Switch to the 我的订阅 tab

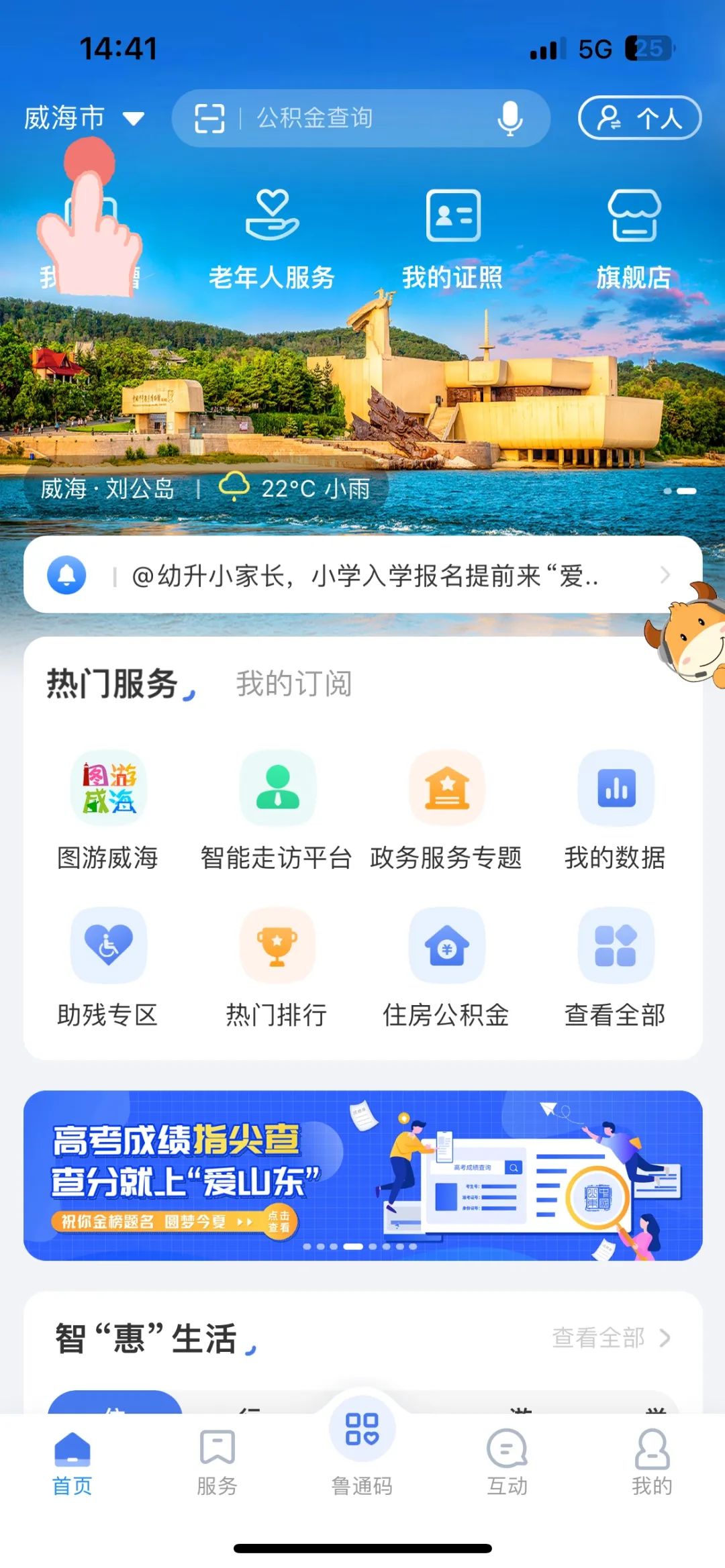[x=293, y=684]
